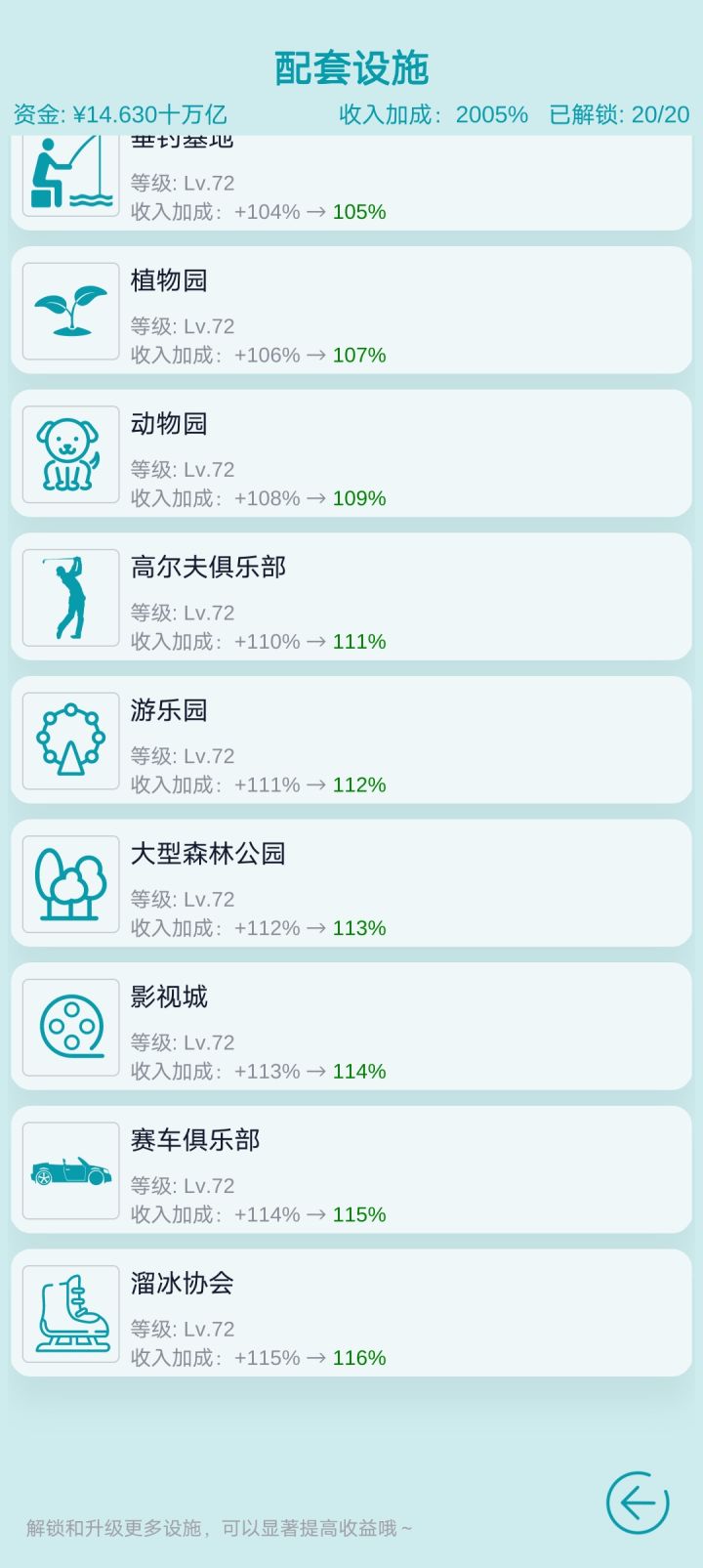This screenshot has height=1568, width=703.
Task: Tap the 游乐园 facility card
Action: click(351, 740)
